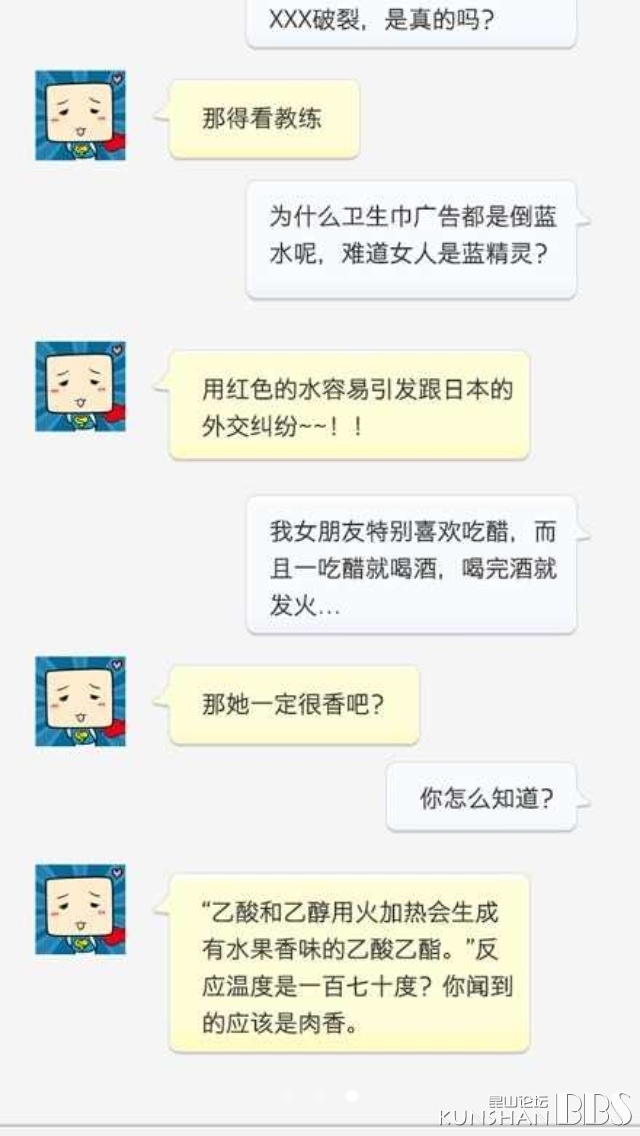Jump to the second page indicator dot

point(320,1096)
